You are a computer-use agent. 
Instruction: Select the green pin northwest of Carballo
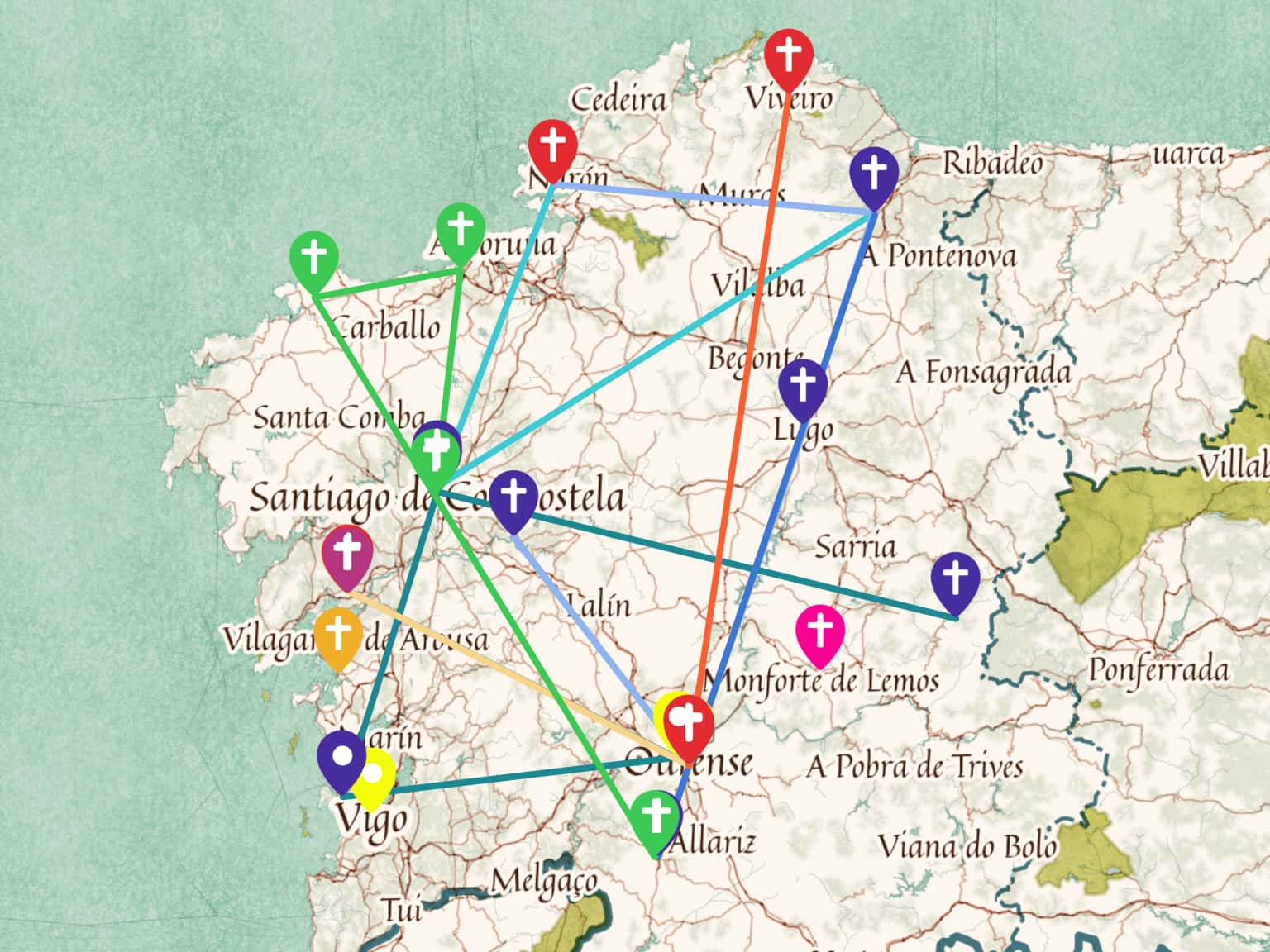click(314, 258)
